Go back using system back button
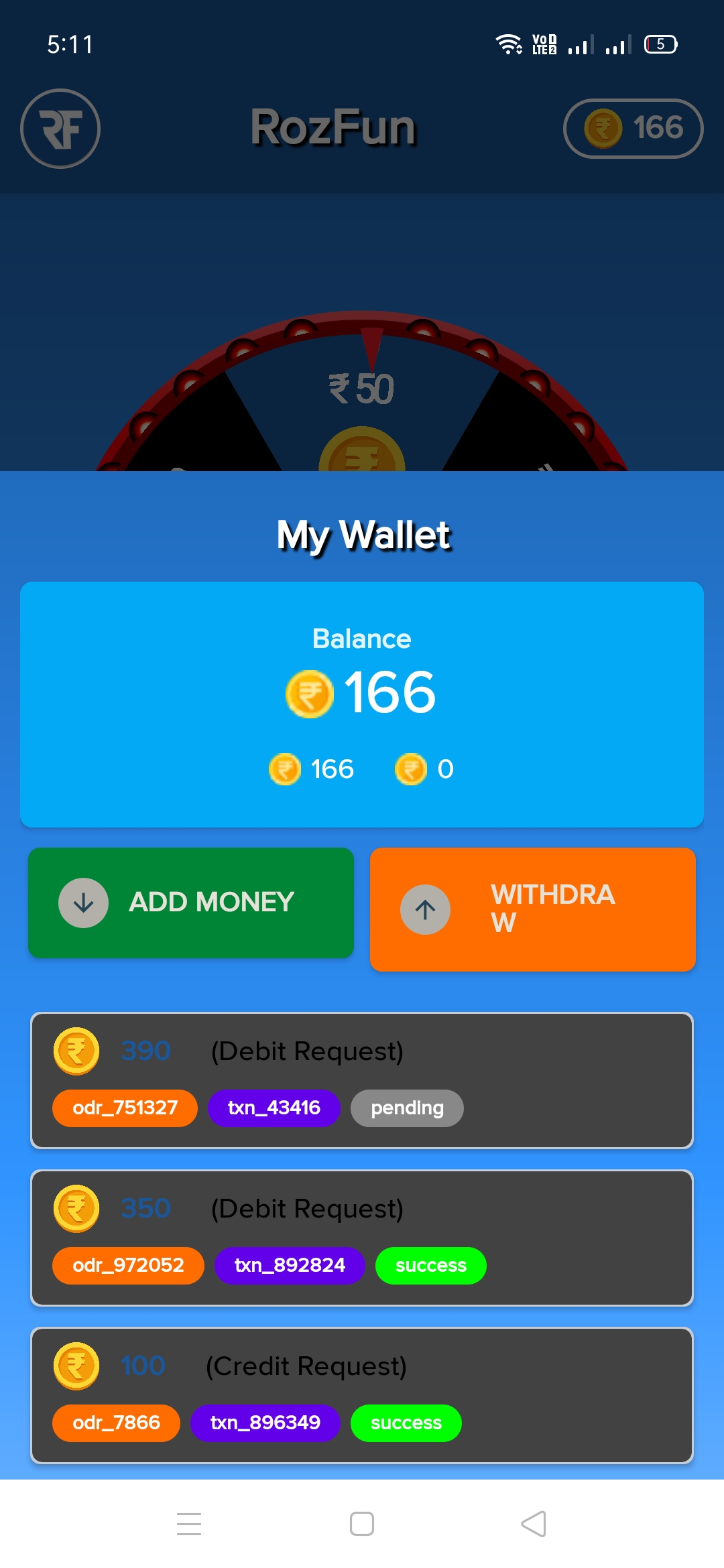 click(534, 1524)
